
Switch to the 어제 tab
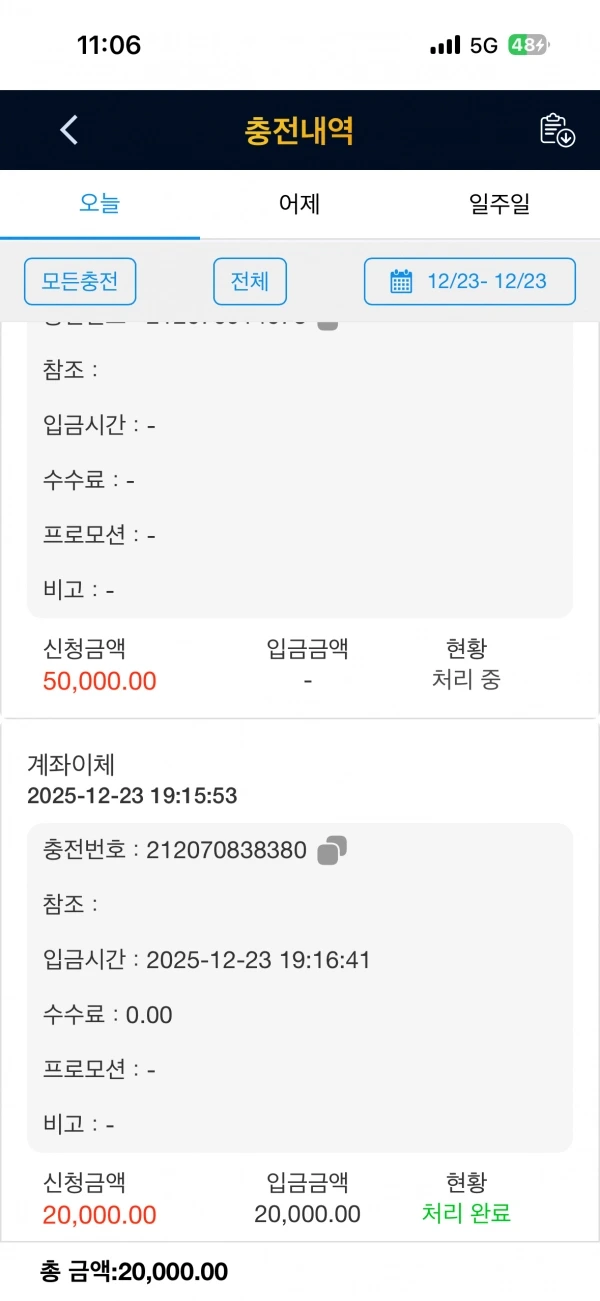coord(300,204)
